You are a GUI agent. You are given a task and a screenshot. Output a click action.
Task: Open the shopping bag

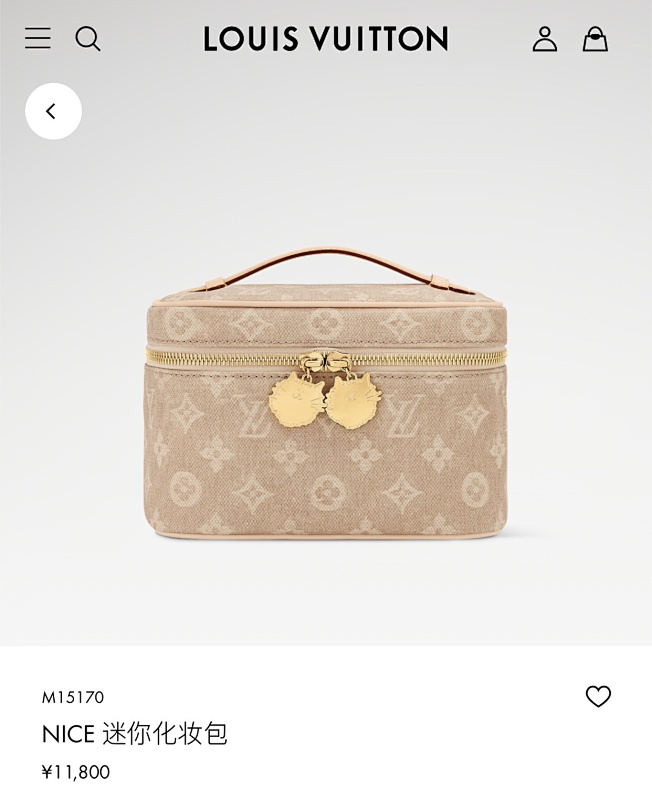tap(595, 39)
